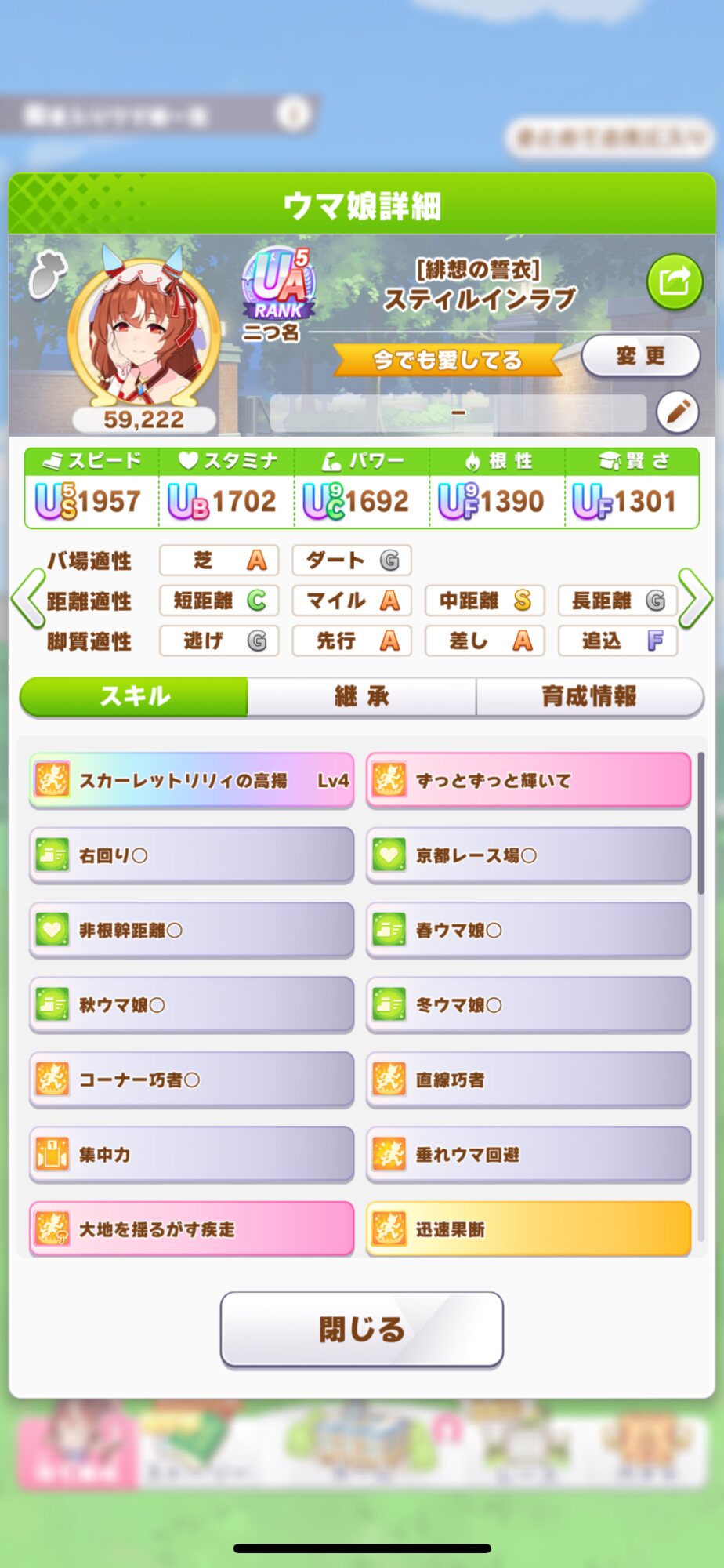Share this Uma Musume detail card

click(x=674, y=281)
